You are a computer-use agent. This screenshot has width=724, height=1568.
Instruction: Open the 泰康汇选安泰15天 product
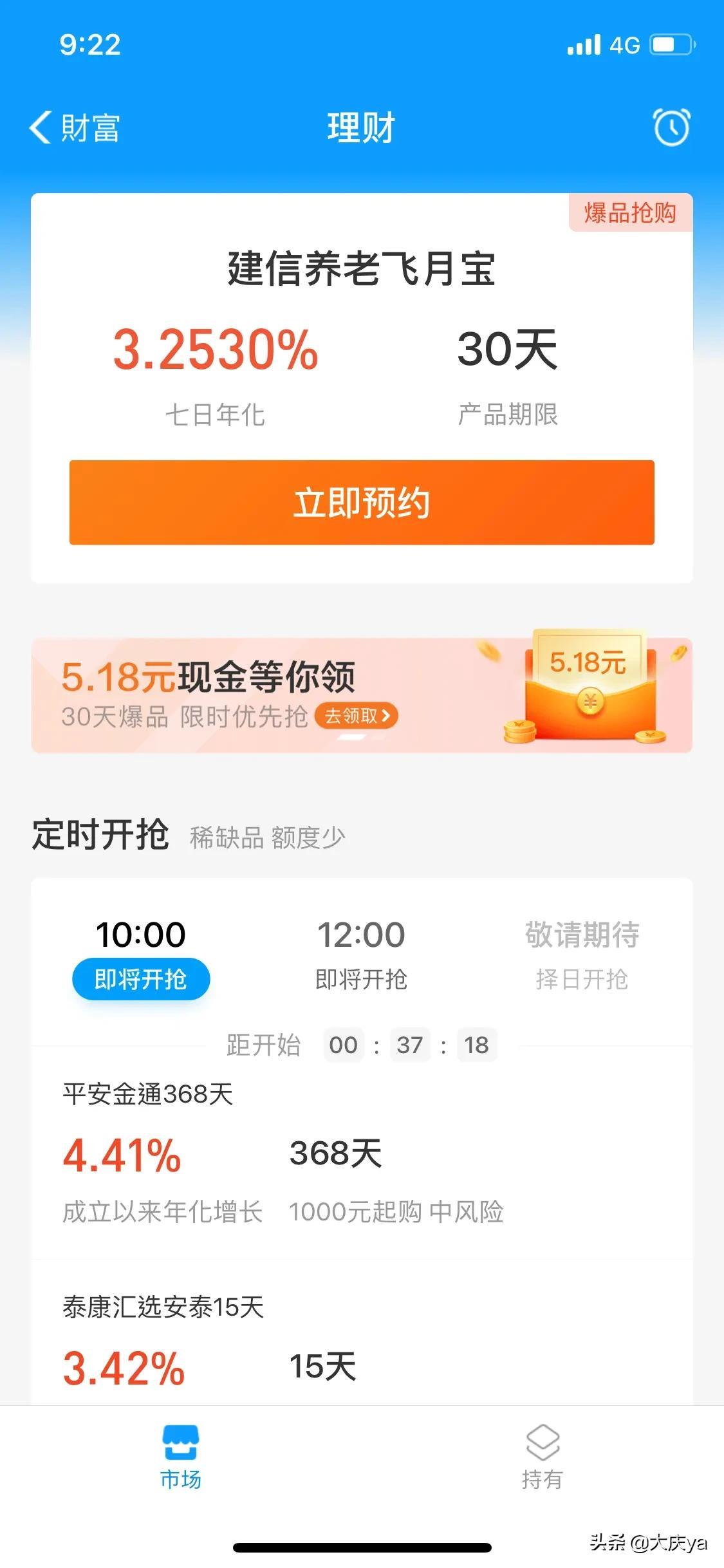[283, 1345]
